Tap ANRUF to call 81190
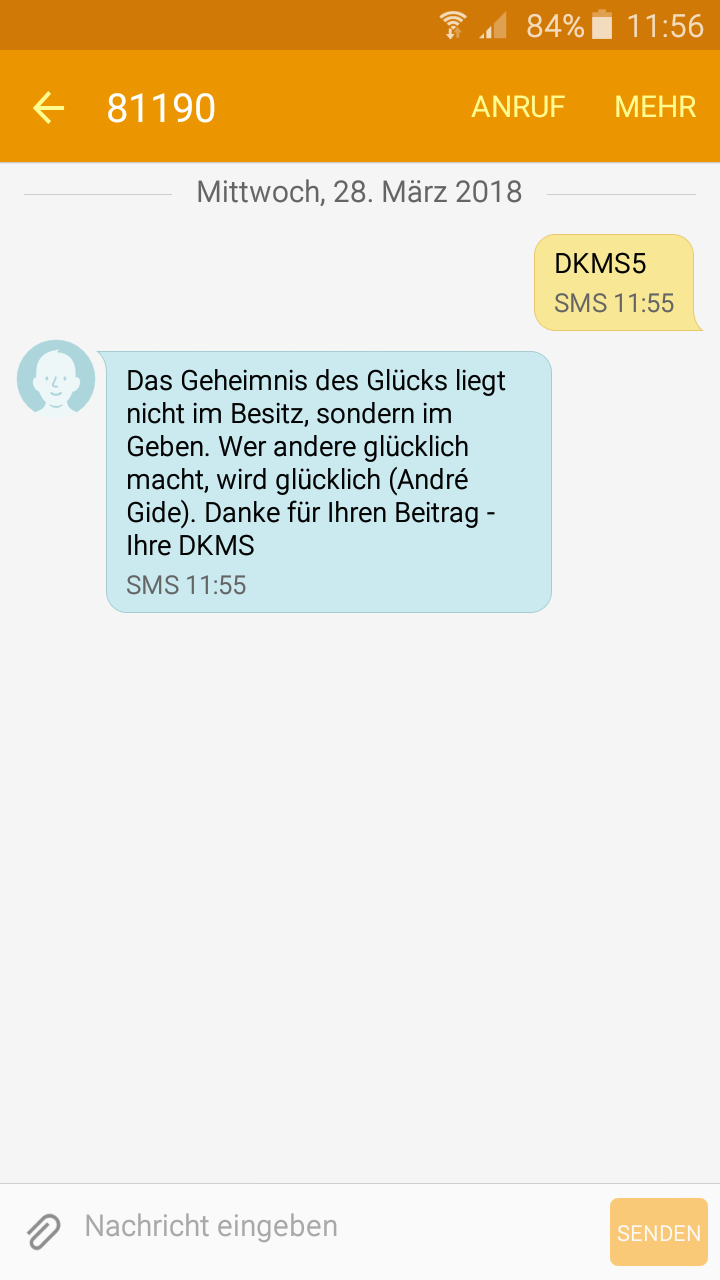The width and height of the screenshot is (720, 1280). pyautogui.click(x=518, y=107)
